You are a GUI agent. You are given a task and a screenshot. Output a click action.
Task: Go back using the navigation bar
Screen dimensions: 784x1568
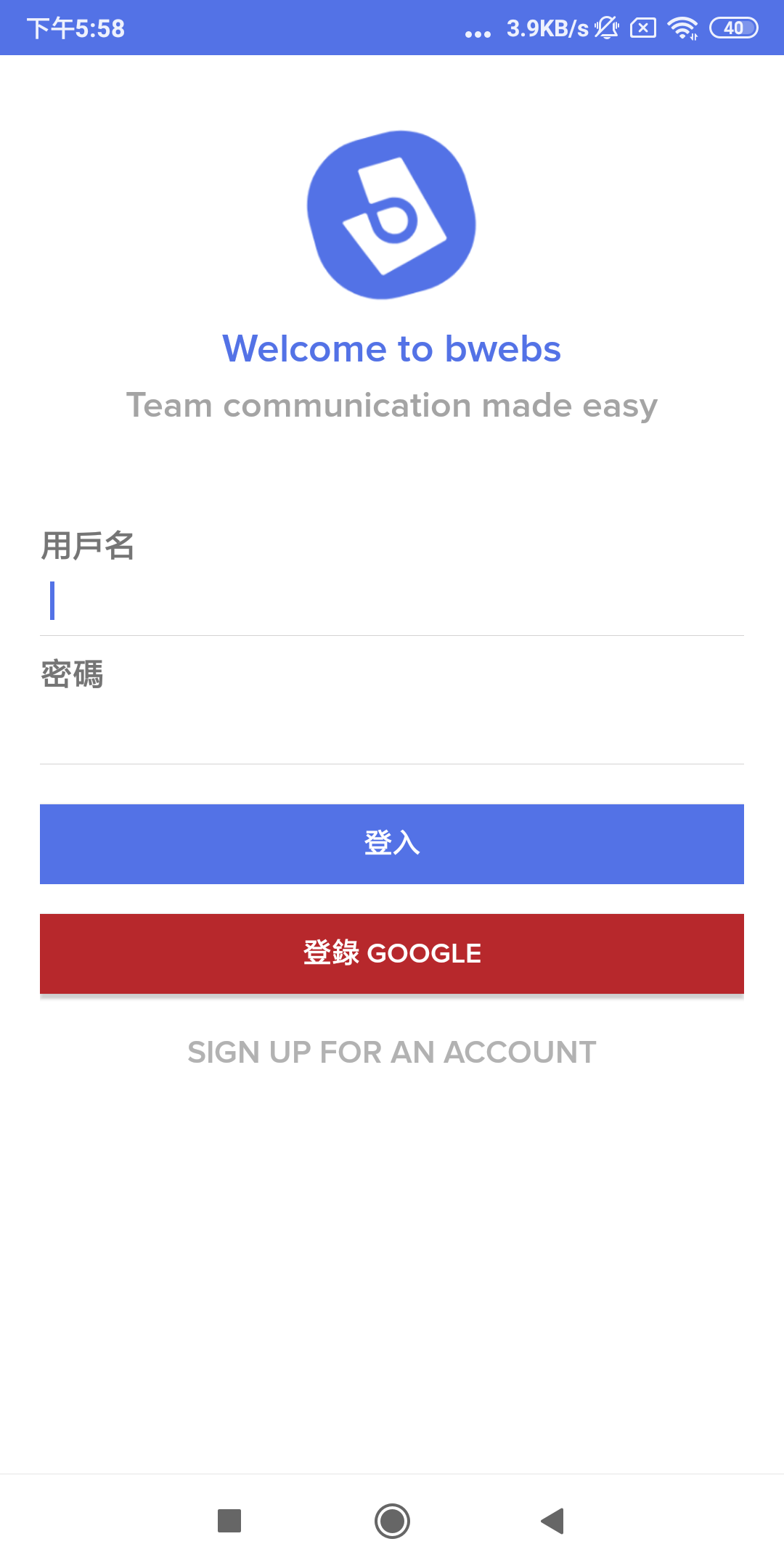pyautogui.click(x=553, y=1521)
